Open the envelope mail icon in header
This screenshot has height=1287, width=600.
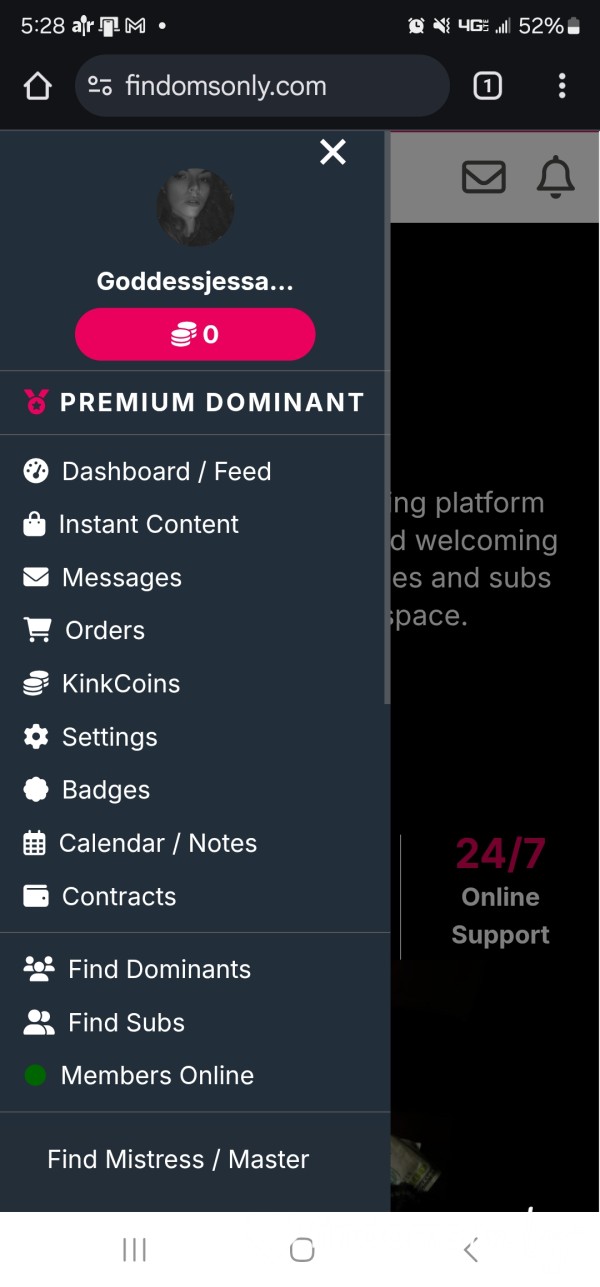pos(484,177)
